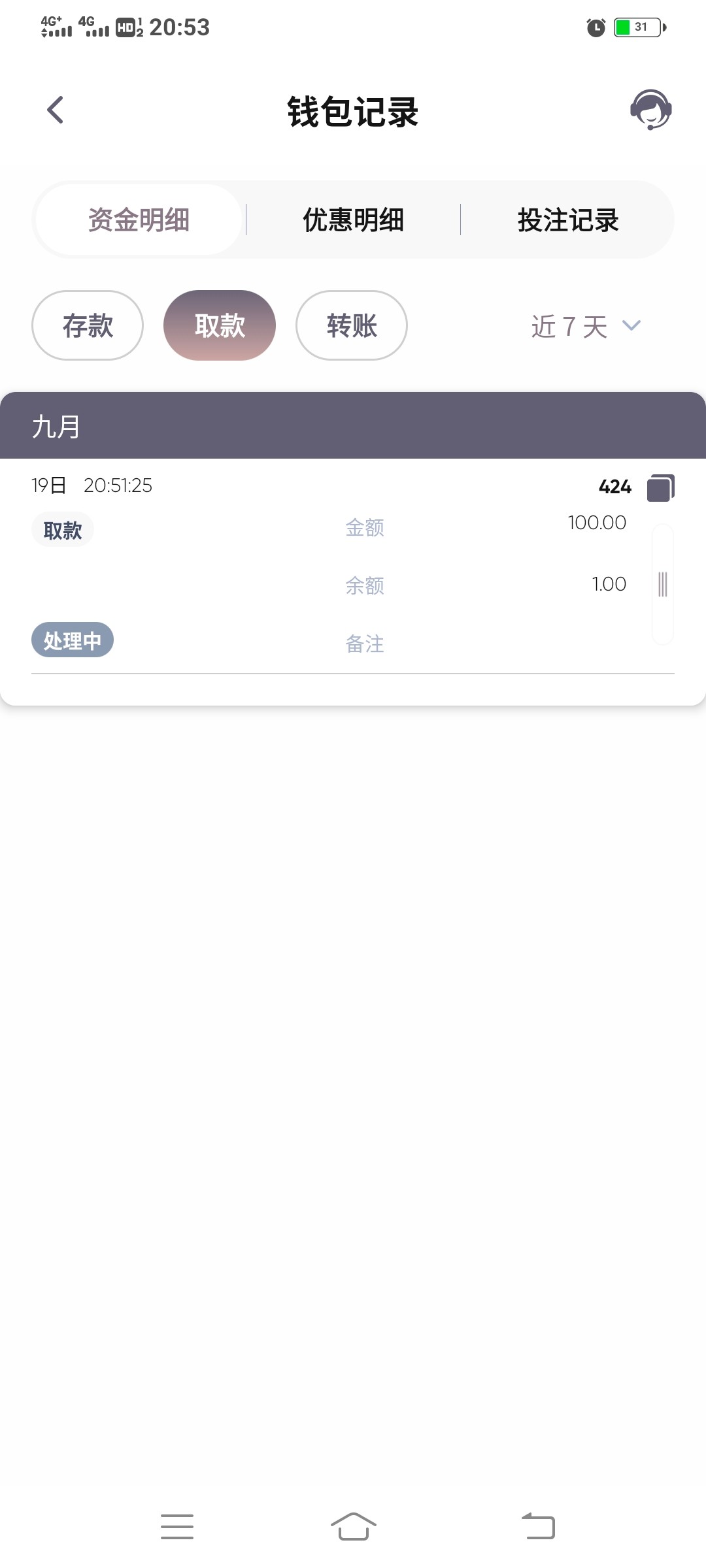Switch to the 优惠明细 tab

pos(353,220)
